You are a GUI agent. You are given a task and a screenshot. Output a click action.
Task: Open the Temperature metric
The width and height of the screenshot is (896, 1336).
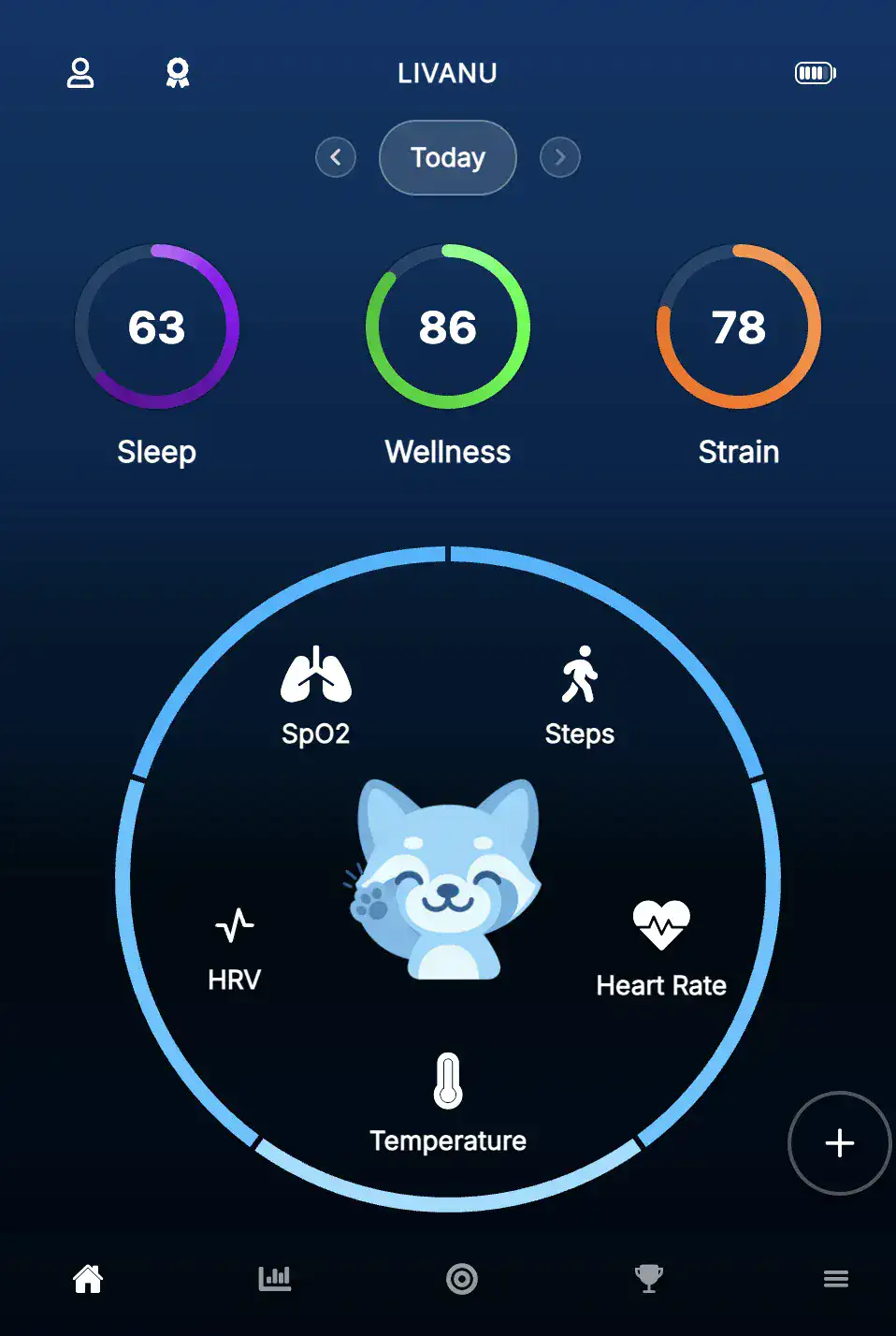(448, 1103)
